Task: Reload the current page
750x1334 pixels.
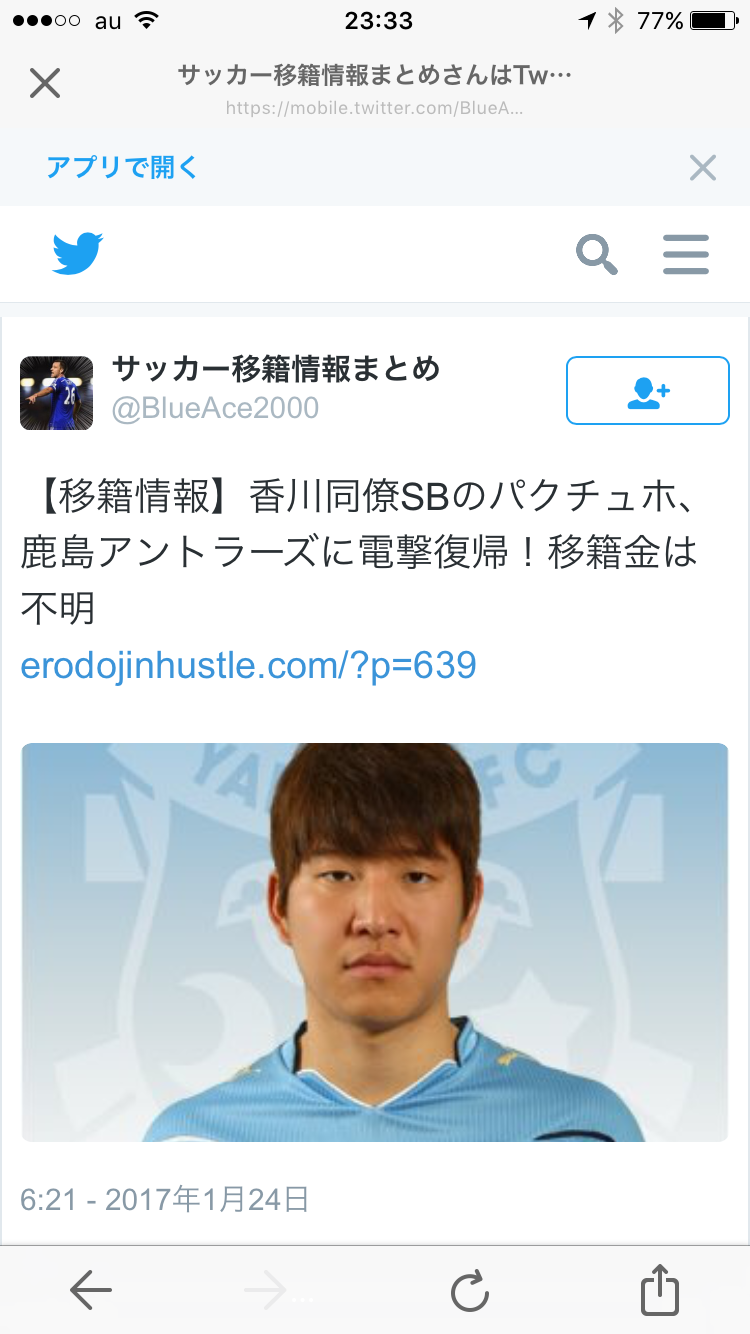Action: (x=469, y=1291)
